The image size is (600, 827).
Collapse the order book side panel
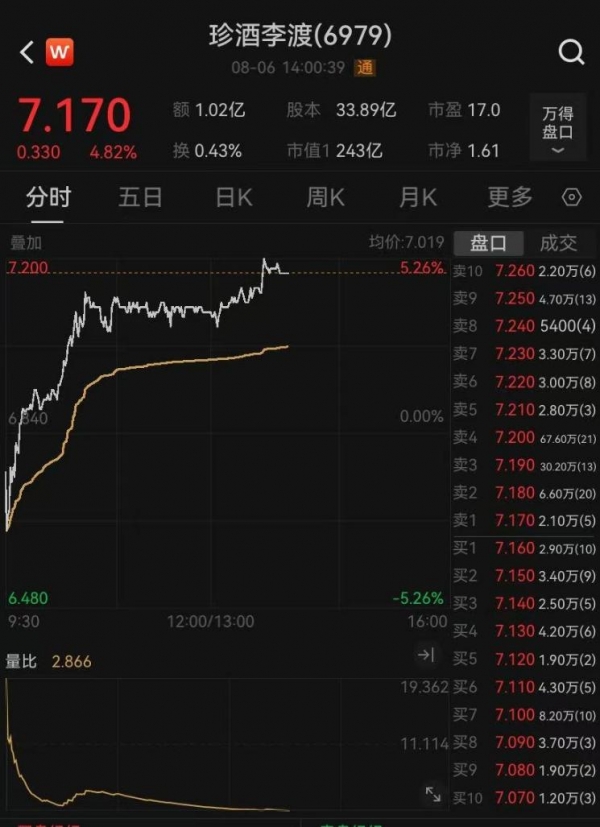tap(426, 655)
